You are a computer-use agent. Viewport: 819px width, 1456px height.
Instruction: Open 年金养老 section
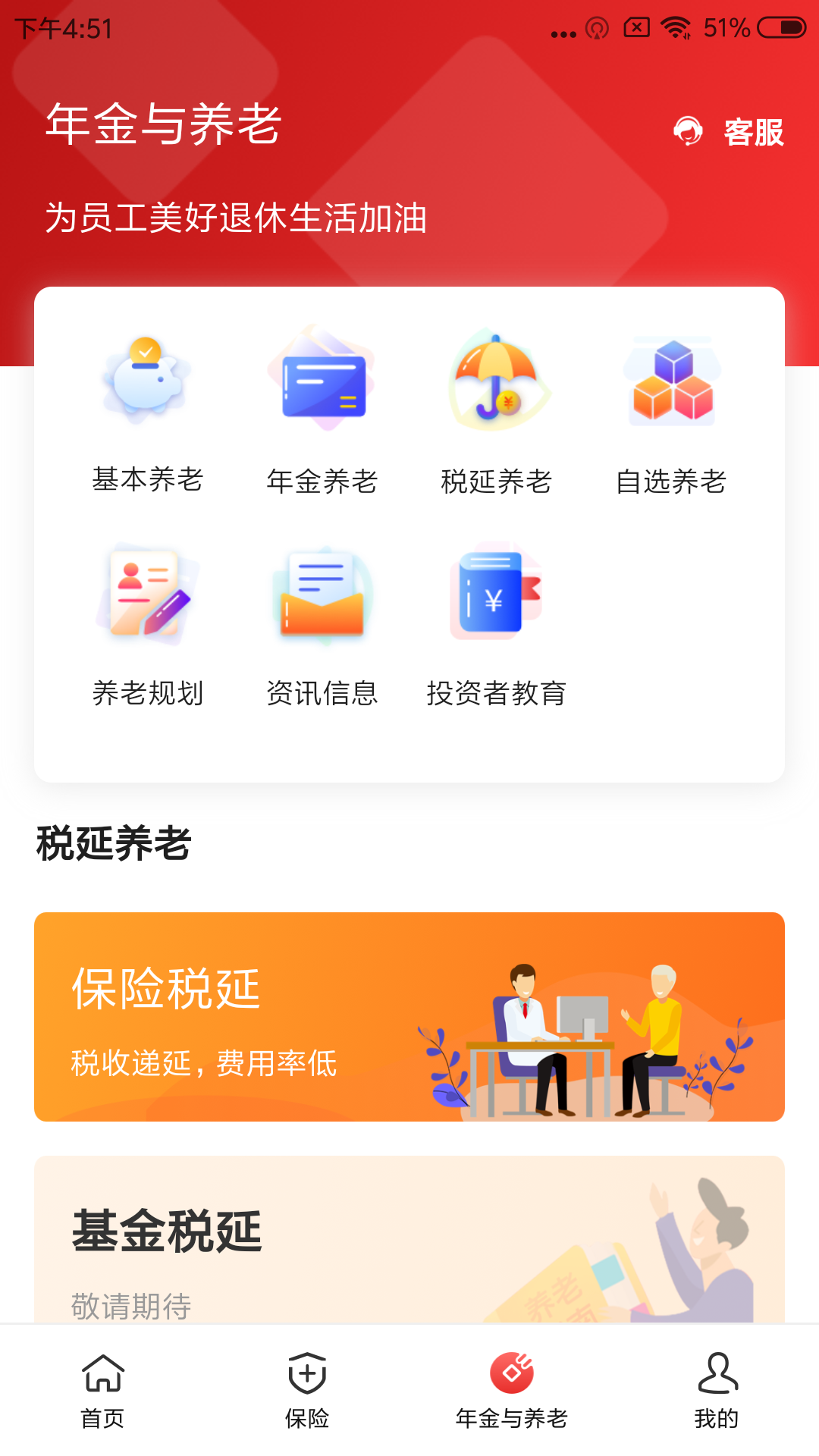coord(322,413)
